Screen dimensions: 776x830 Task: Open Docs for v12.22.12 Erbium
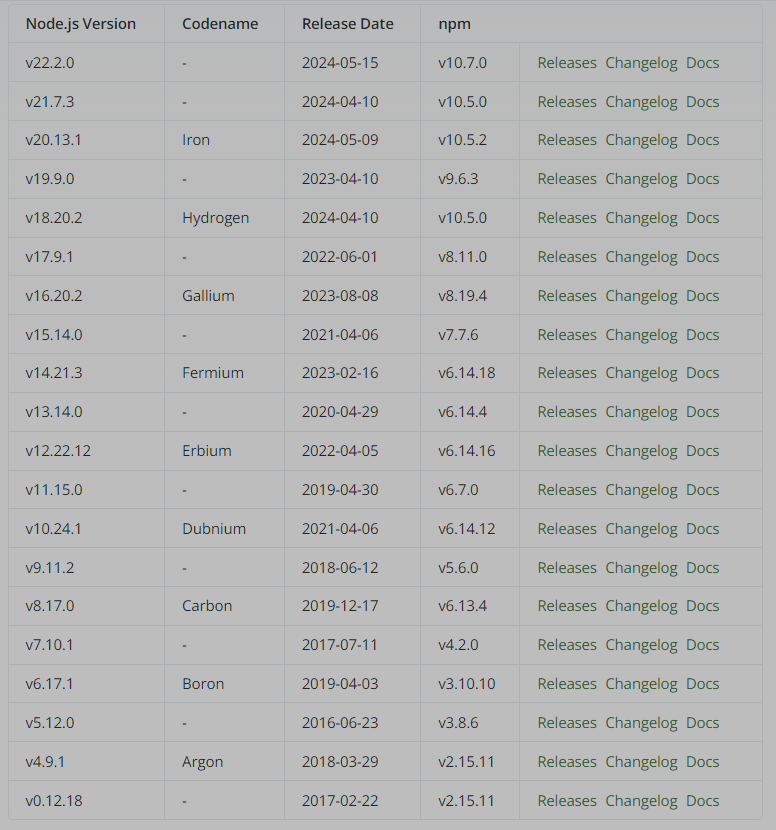point(702,451)
